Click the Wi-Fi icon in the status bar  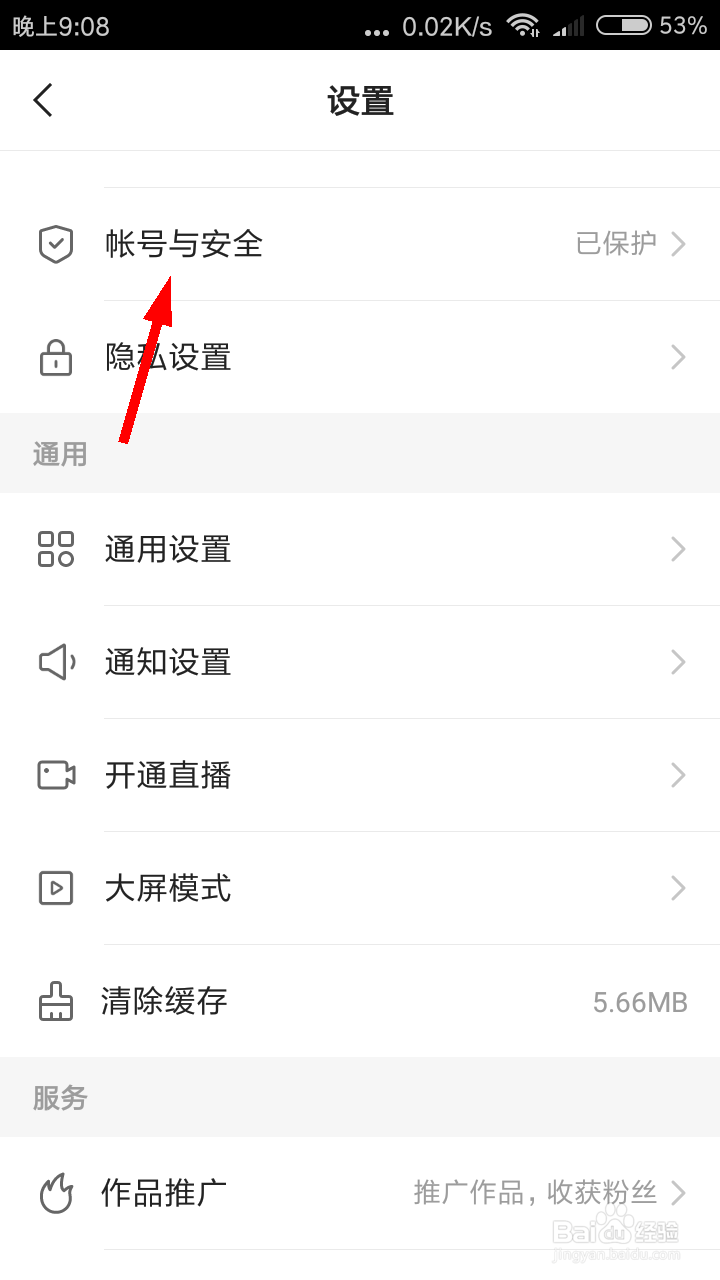click(x=522, y=27)
